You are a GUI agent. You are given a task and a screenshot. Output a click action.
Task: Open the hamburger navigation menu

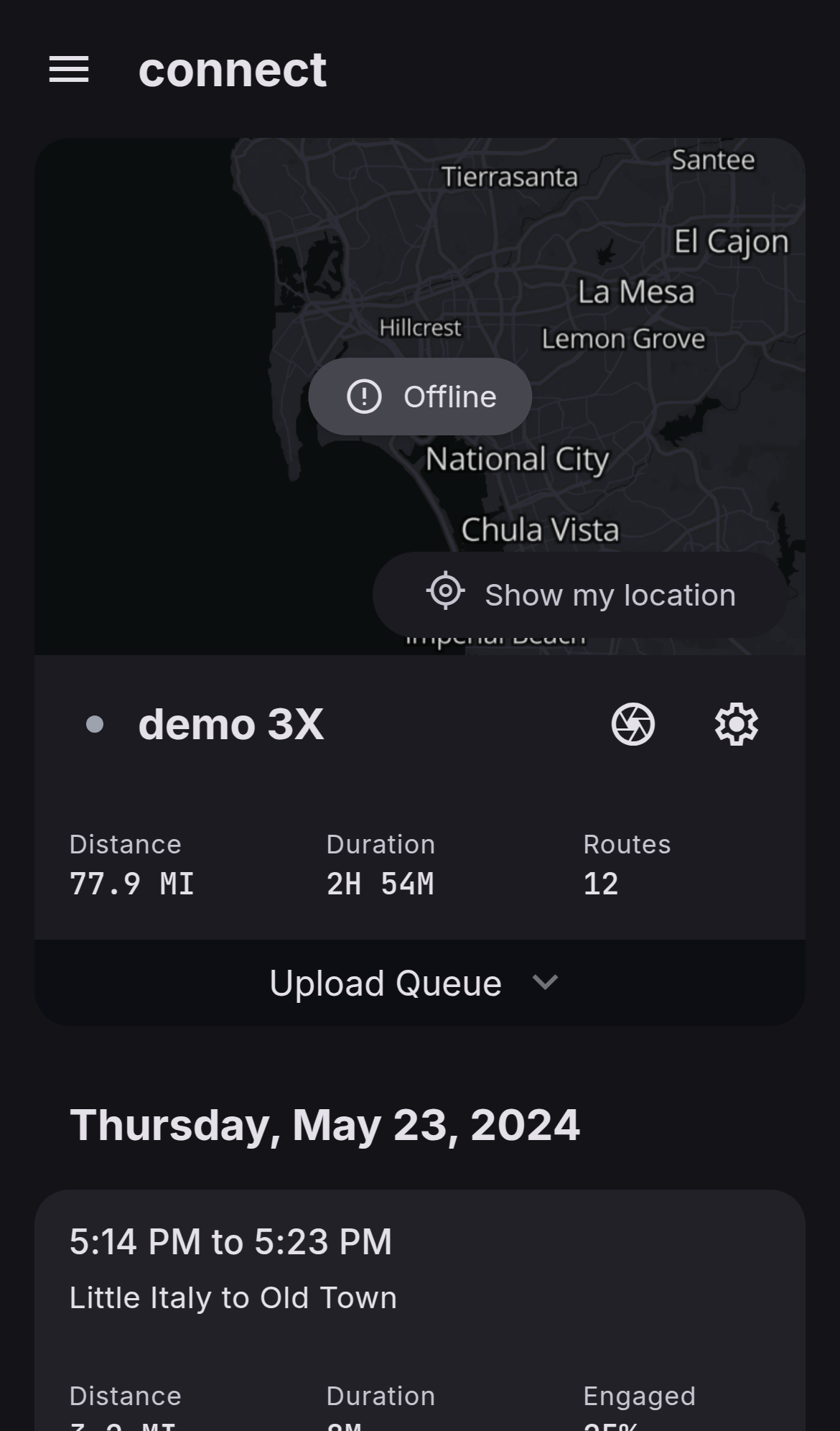tap(69, 70)
